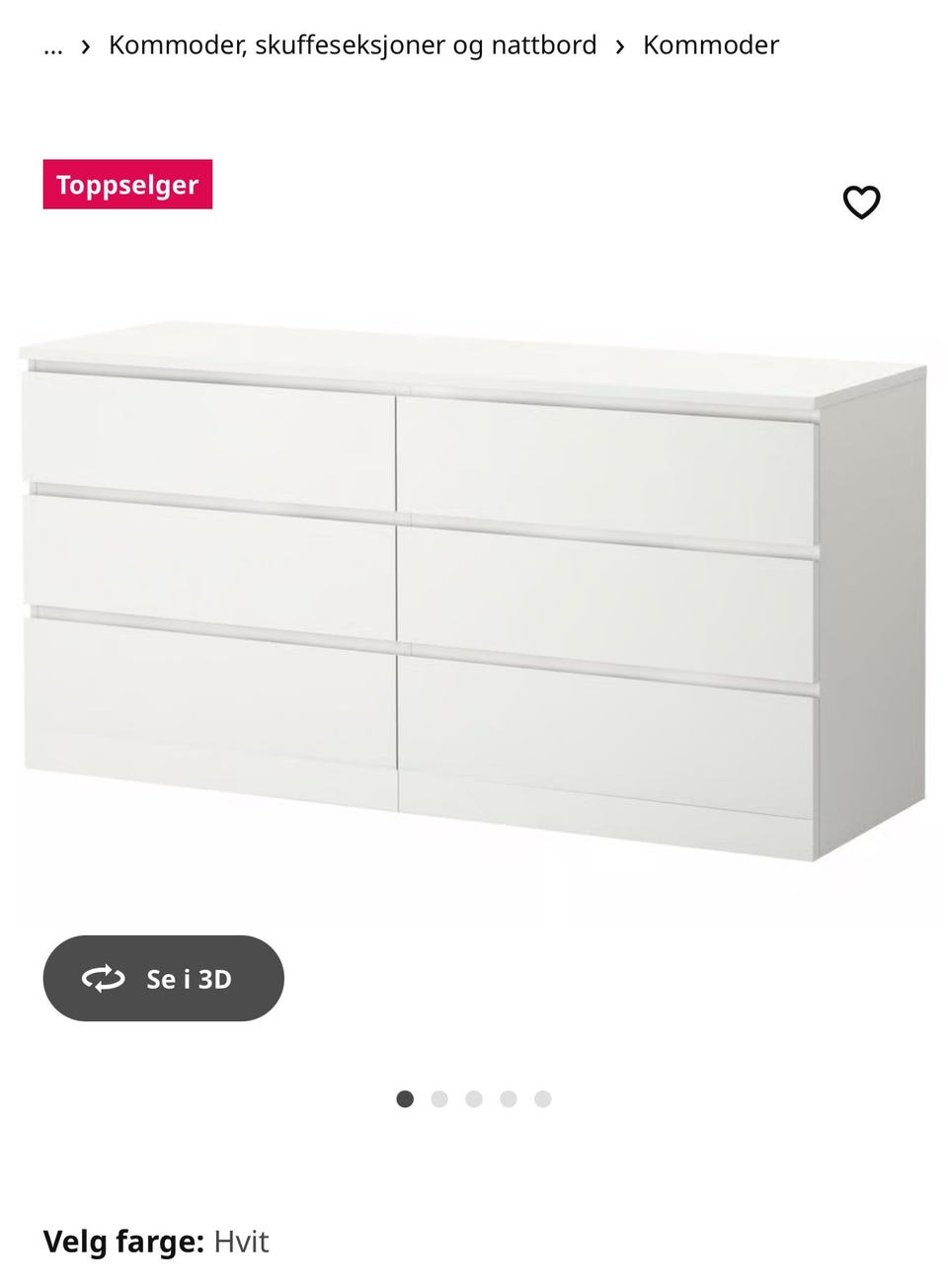Open the Se i 3D view
The width and height of the screenshot is (948, 1288).
(164, 978)
